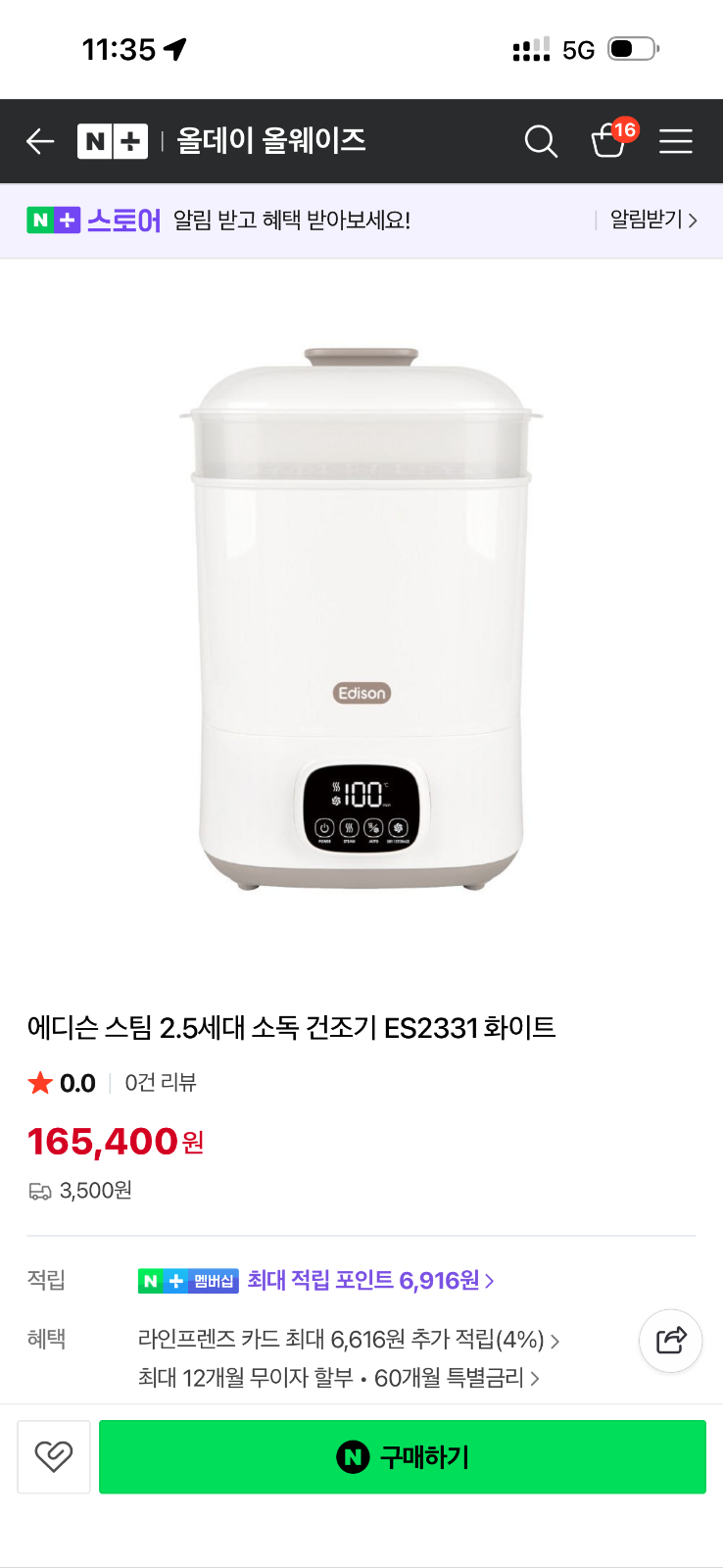The height and width of the screenshot is (1568, 723).
Task: Tap the truck delivery icon near shipping fee
Action: pyautogui.click(x=39, y=1191)
